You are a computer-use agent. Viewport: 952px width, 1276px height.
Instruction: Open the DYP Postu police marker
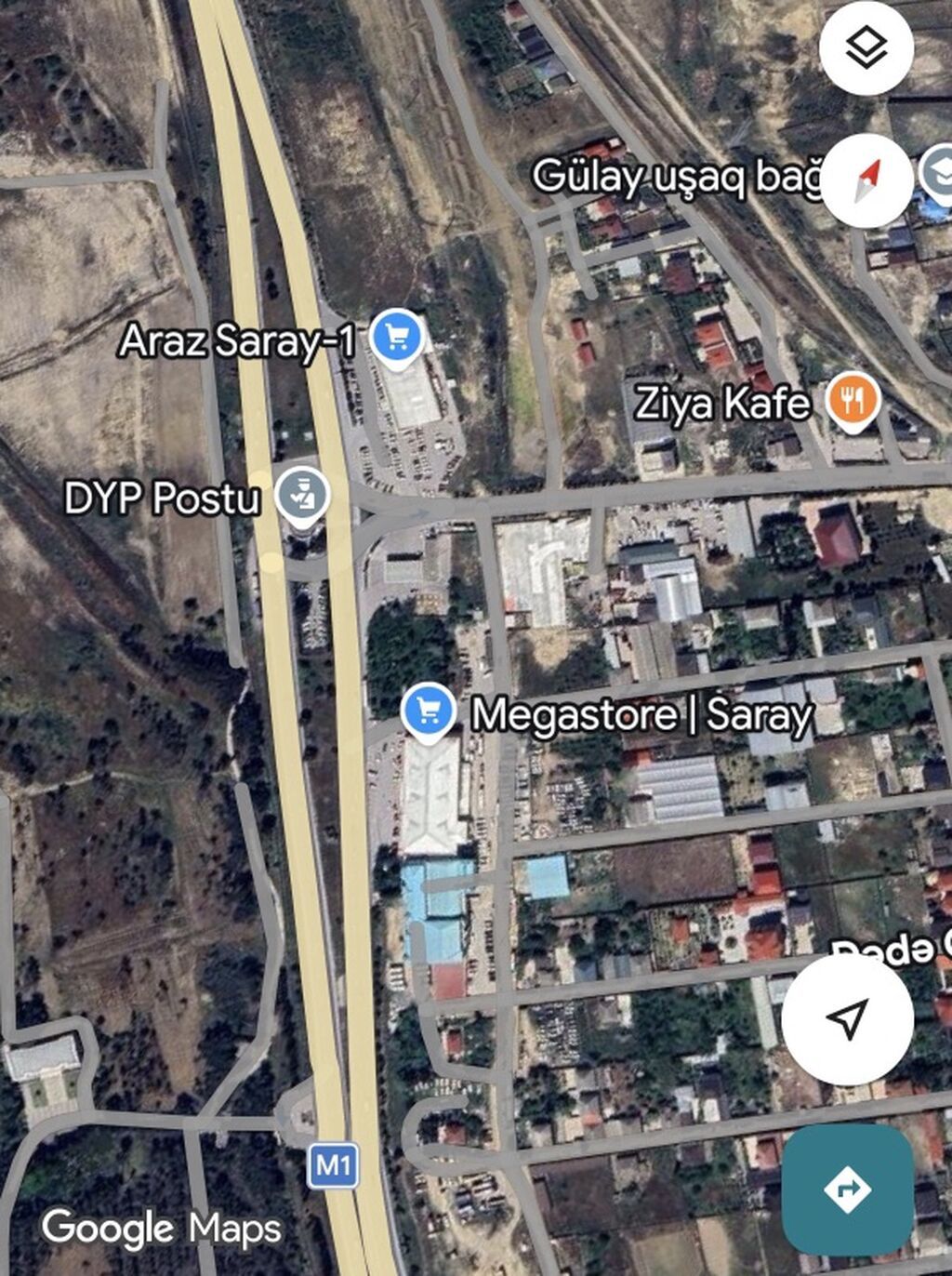click(x=303, y=496)
